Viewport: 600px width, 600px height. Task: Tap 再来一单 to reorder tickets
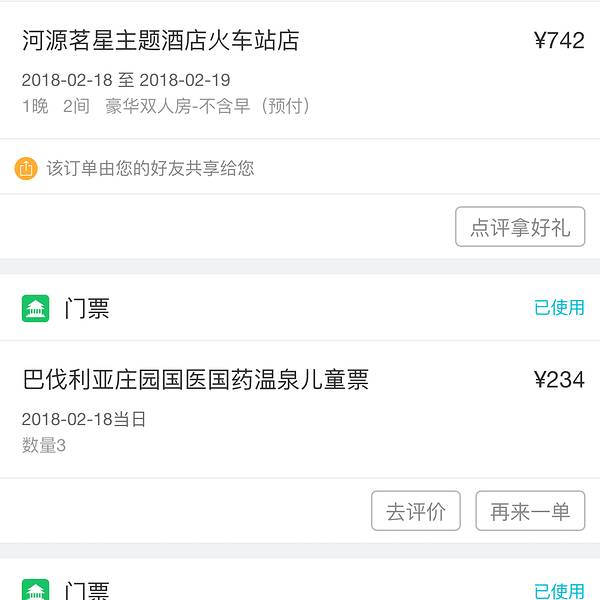530,511
